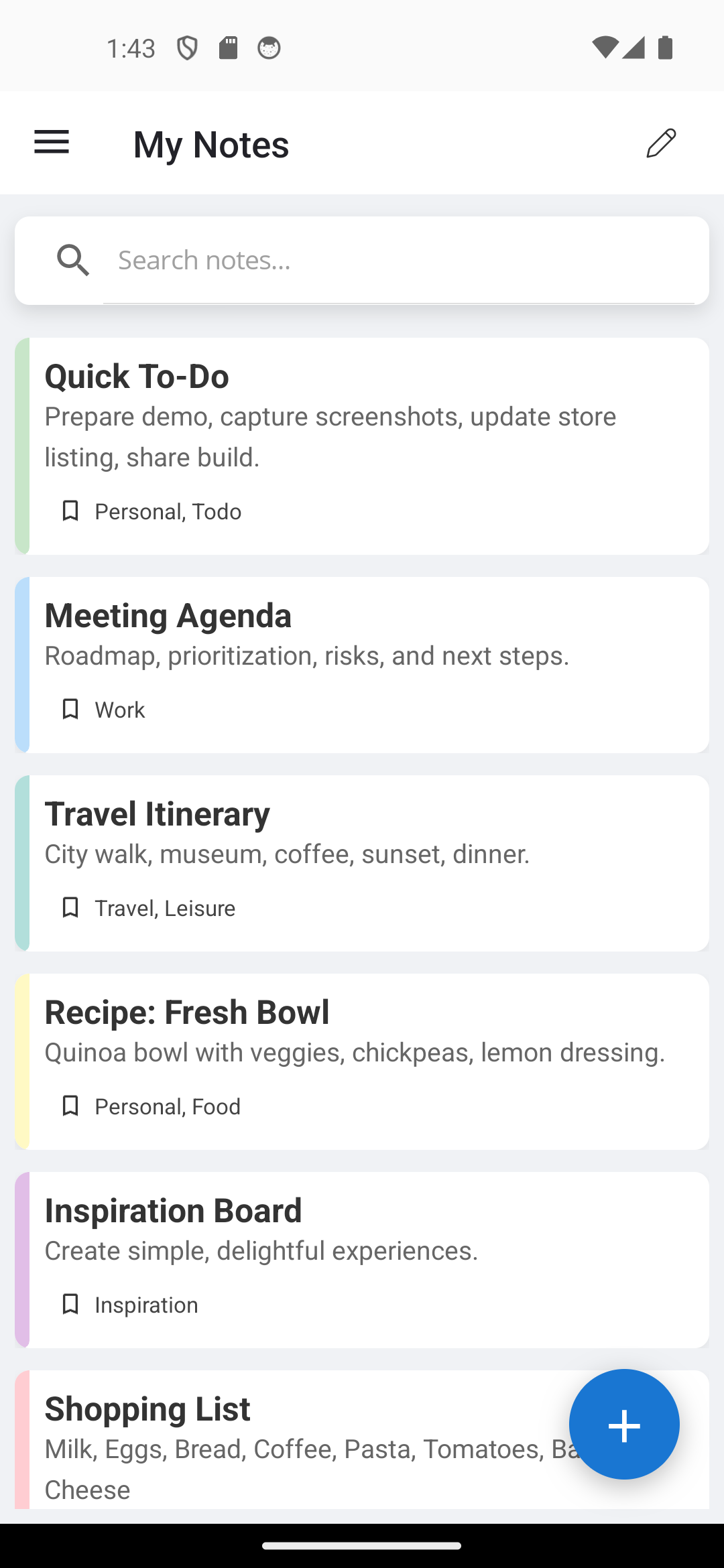The height and width of the screenshot is (1568, 724).
Task: Tap the pencil icon to compose a note
Action: (x=660, y=143)
